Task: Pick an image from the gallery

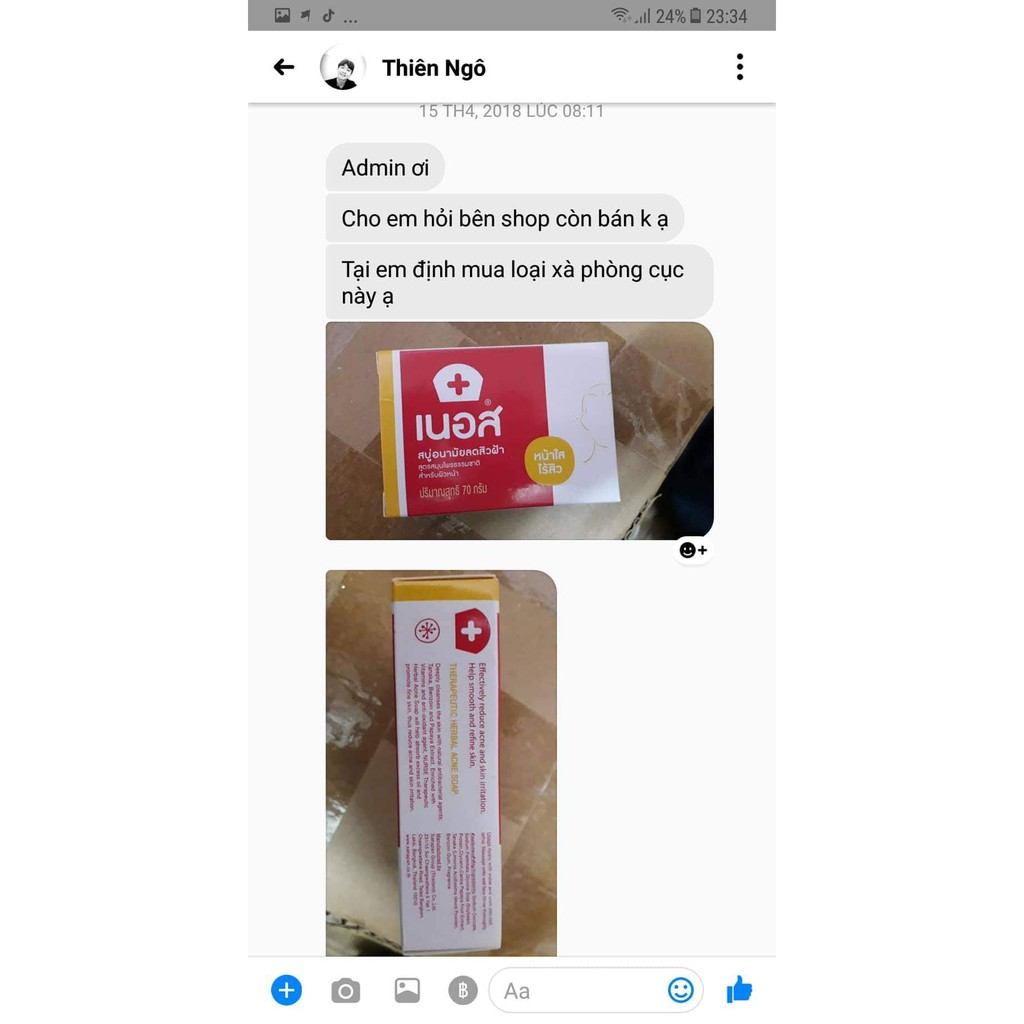Action: pyautogui.click(x=407, y=990)
